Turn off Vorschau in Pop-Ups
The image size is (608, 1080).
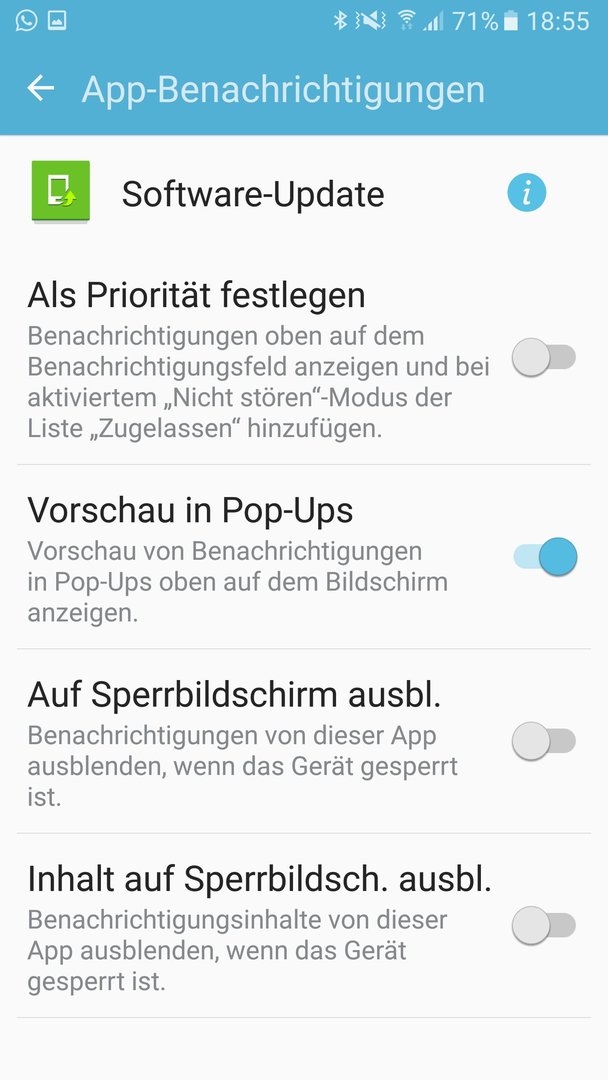coord(545,557)
